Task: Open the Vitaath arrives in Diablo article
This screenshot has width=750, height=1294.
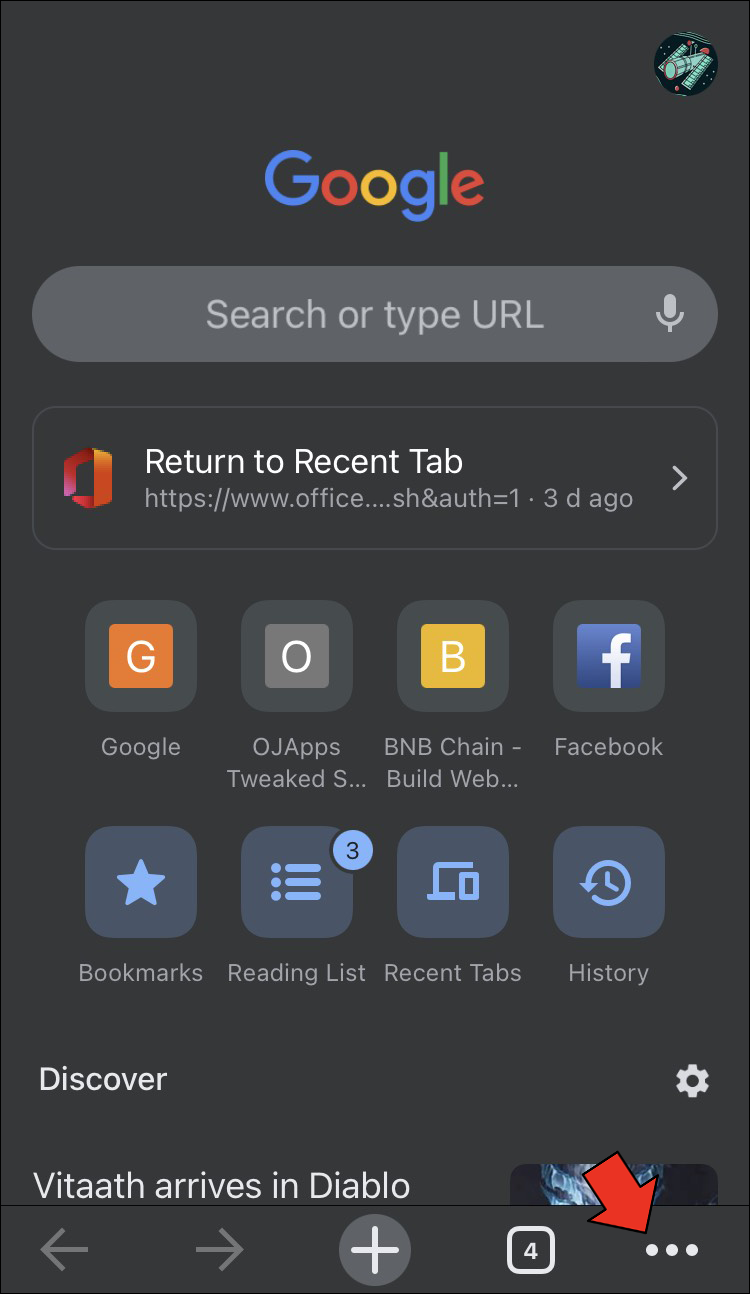Action: coord(222,1186)
